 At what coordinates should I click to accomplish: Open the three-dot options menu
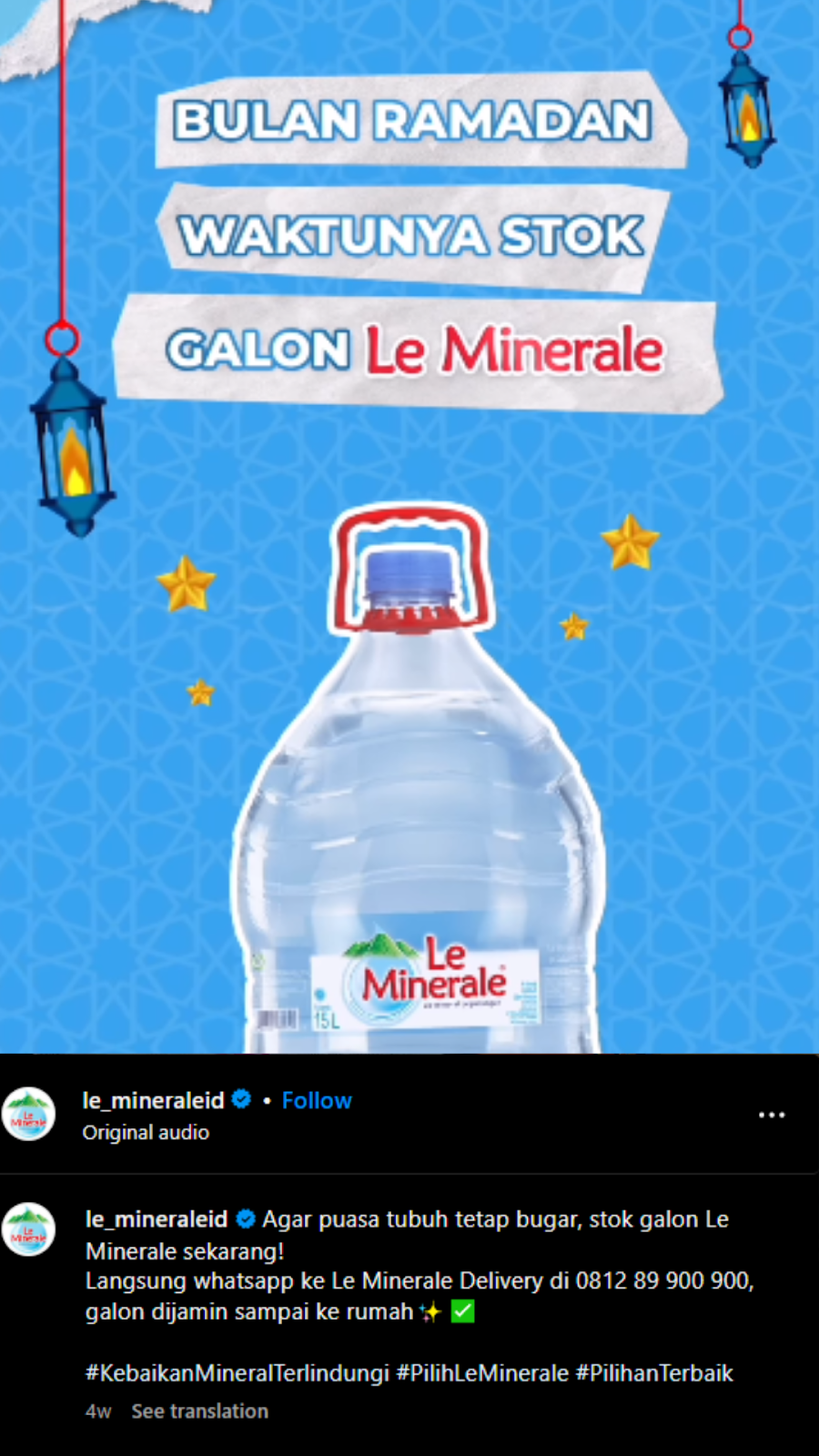[771, 1115]
